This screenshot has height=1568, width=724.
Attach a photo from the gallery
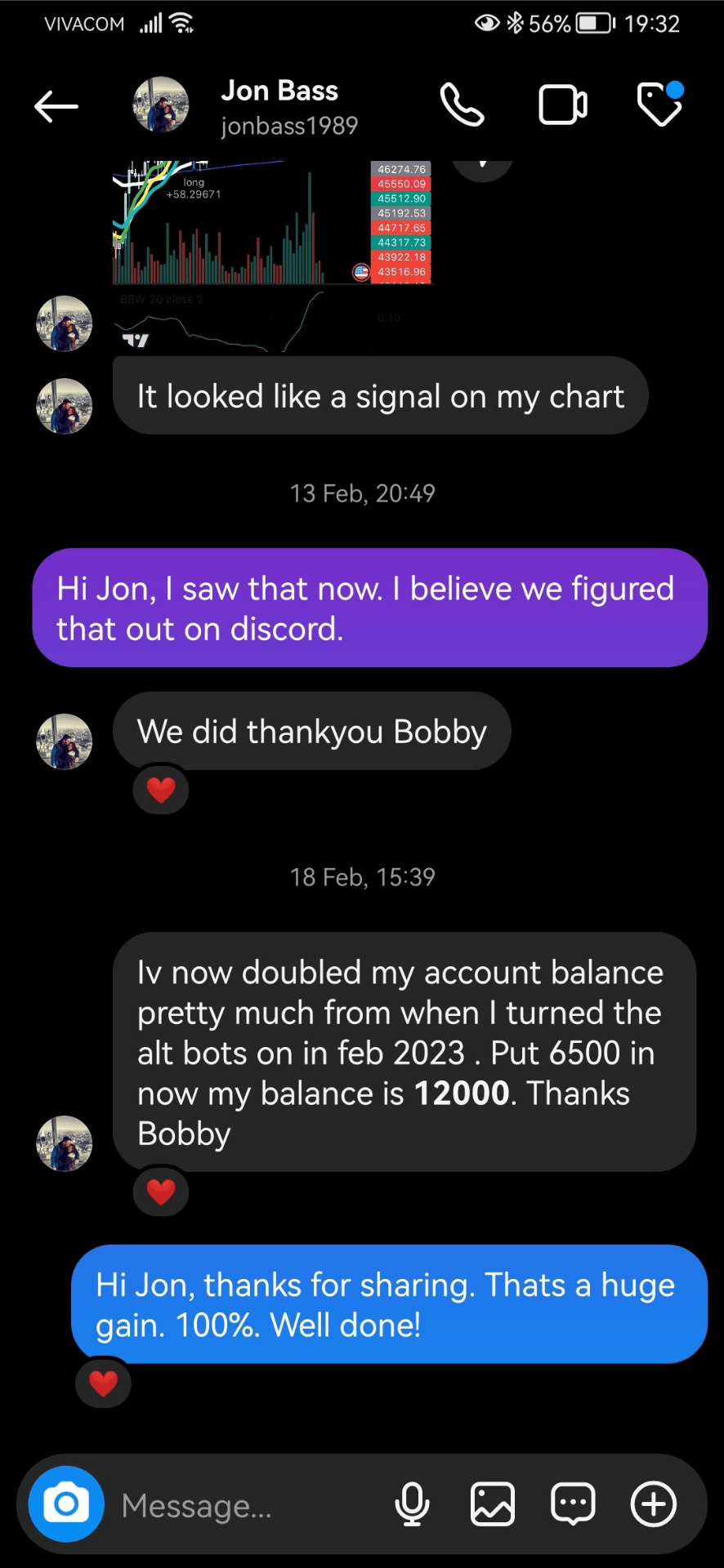[493, 1503]
